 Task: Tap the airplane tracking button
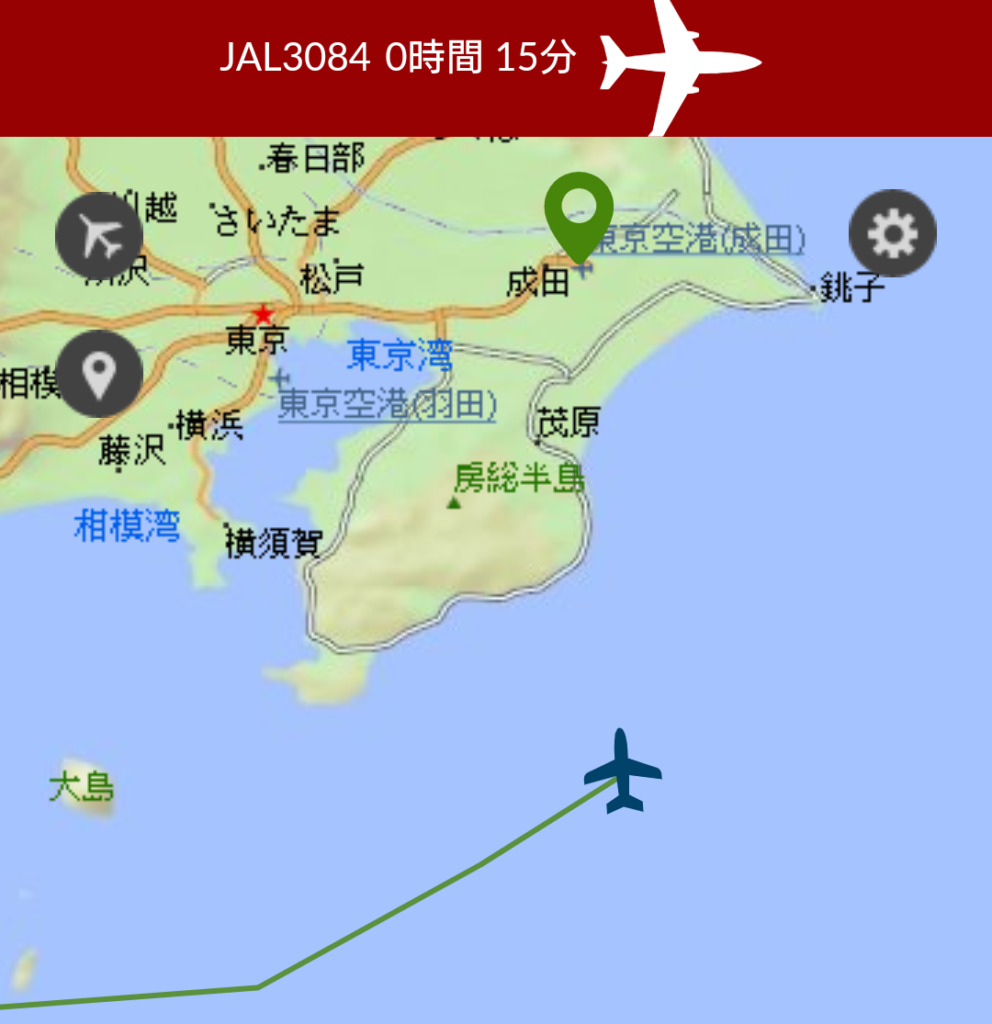99,236
